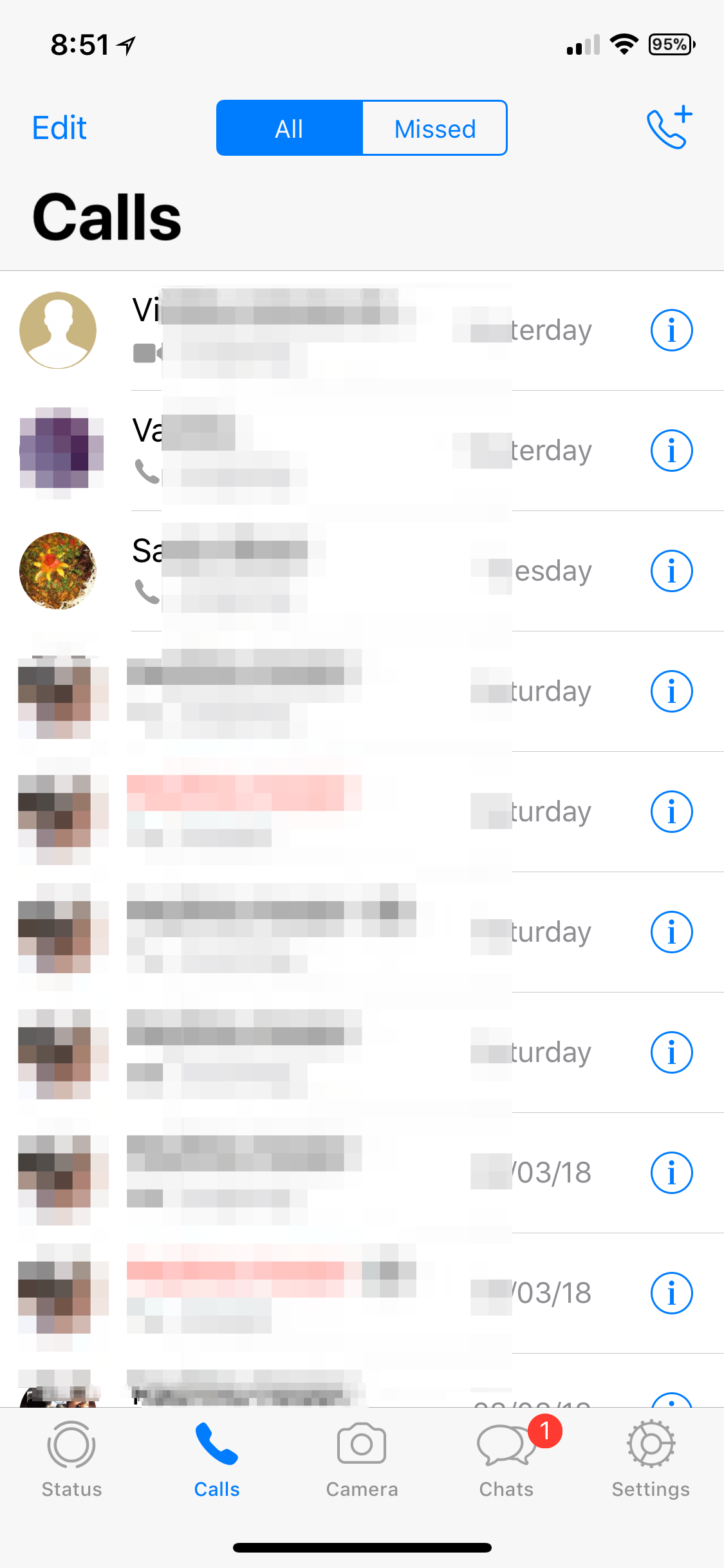Tap the Edit button
724x1568 pixels.
pyautogui.click(x=59, y=128)
